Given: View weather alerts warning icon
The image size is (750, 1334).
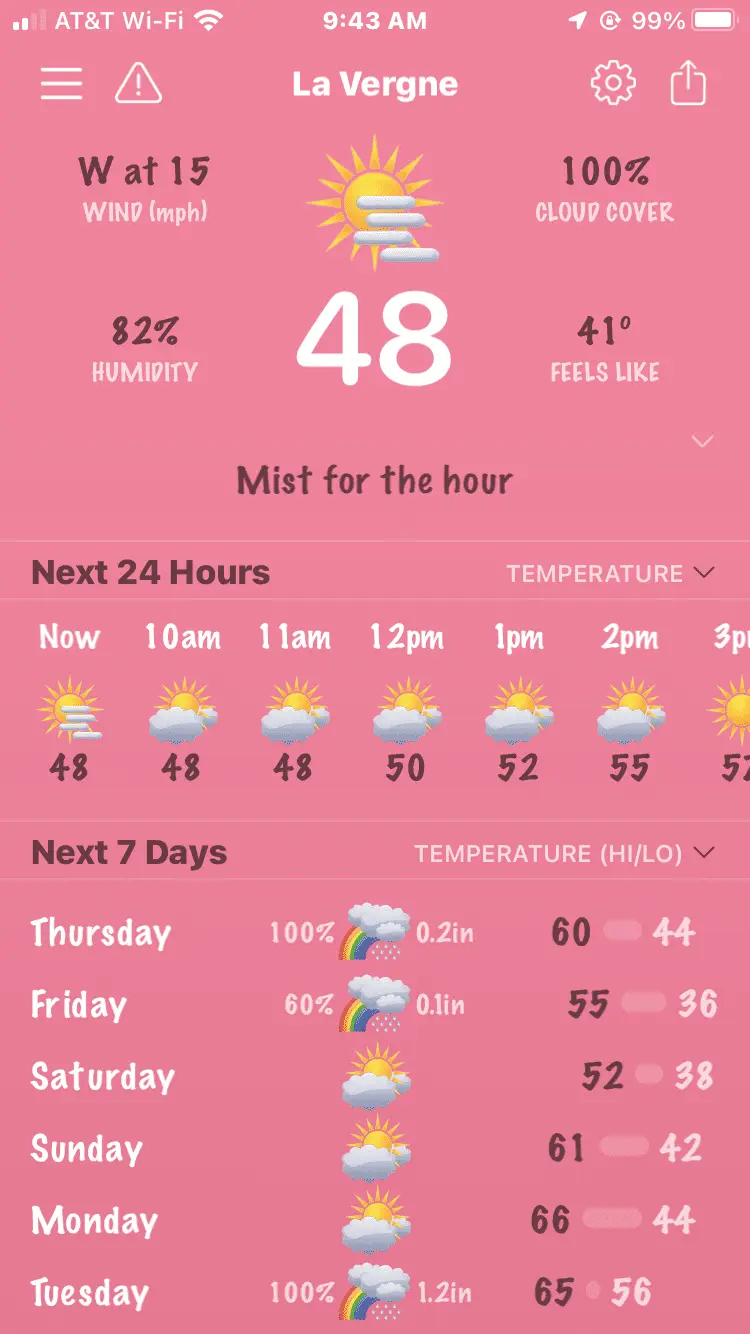Looking at the screenshot, I should pyautogui.click(x=138, y=84).
